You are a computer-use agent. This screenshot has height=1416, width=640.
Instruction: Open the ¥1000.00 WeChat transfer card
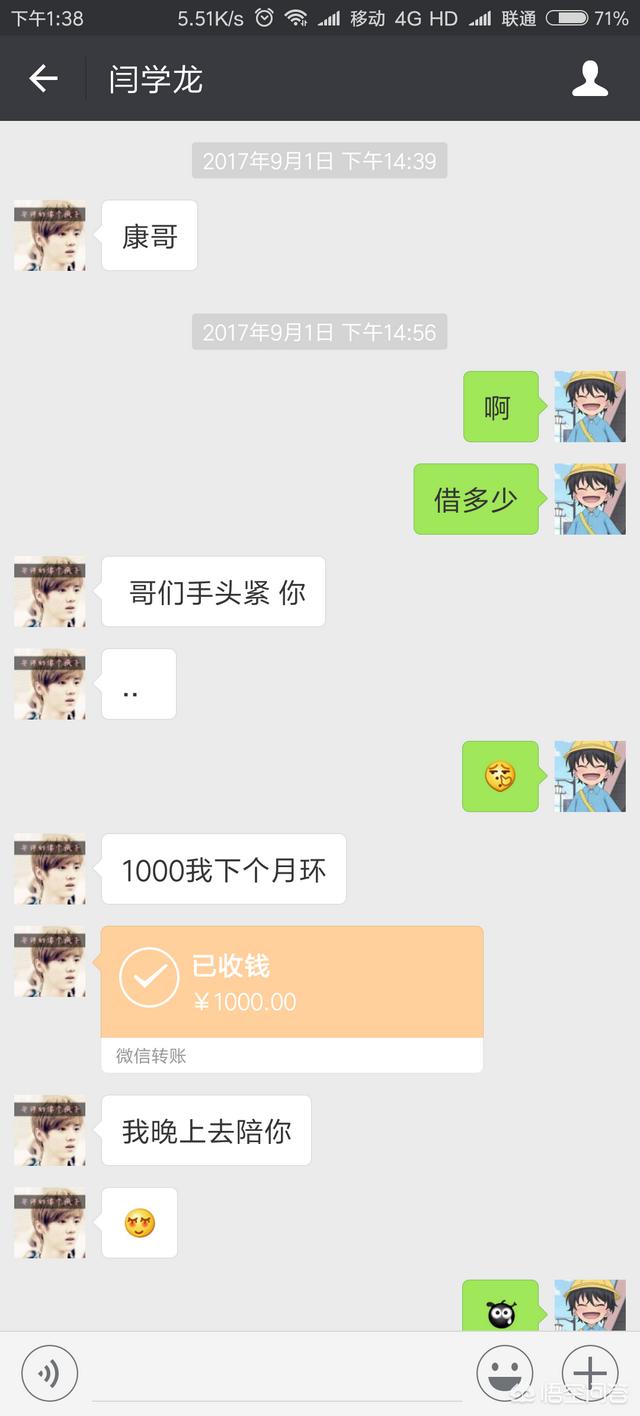tap(292, 998)
